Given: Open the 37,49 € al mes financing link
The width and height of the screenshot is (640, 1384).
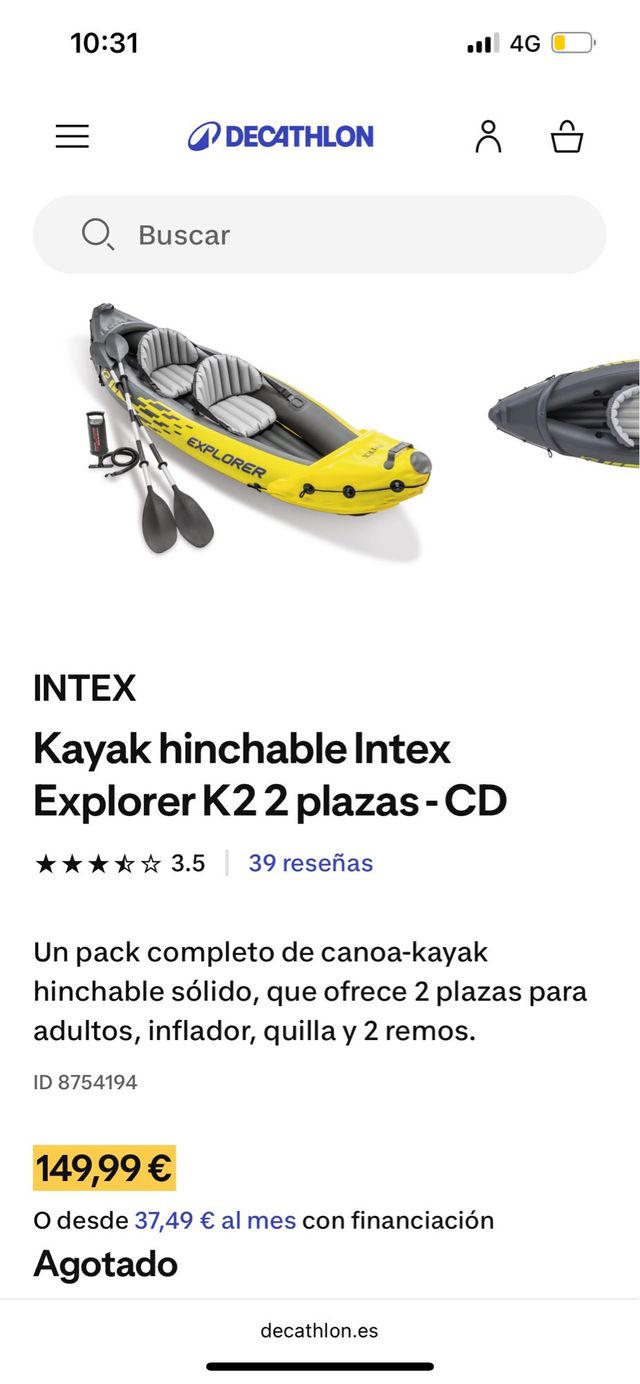Looking at the screenshot, I should 215,1220.
